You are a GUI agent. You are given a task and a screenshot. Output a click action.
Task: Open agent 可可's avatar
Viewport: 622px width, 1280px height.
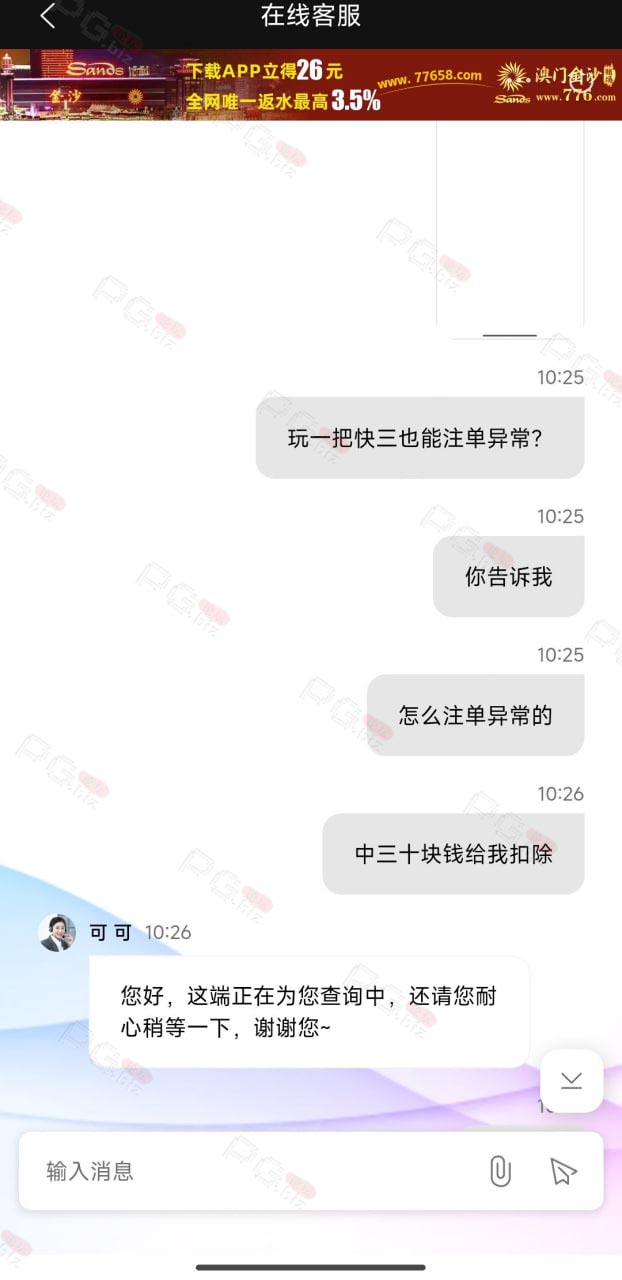click(x=57, y=932)
